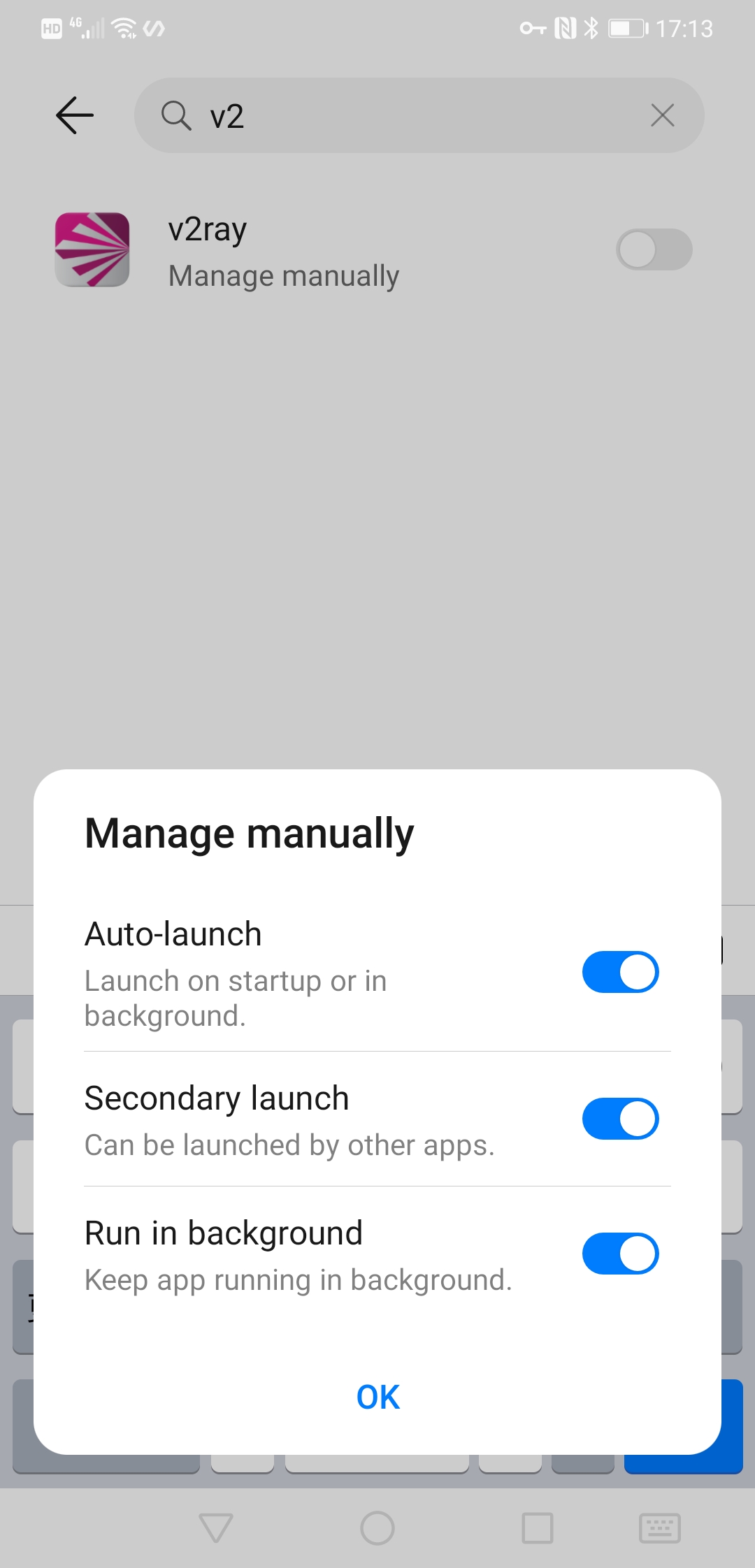Screen dimensions: 755x1568
Task: Confirm the dialog with OK
Action: (377, 1398)
